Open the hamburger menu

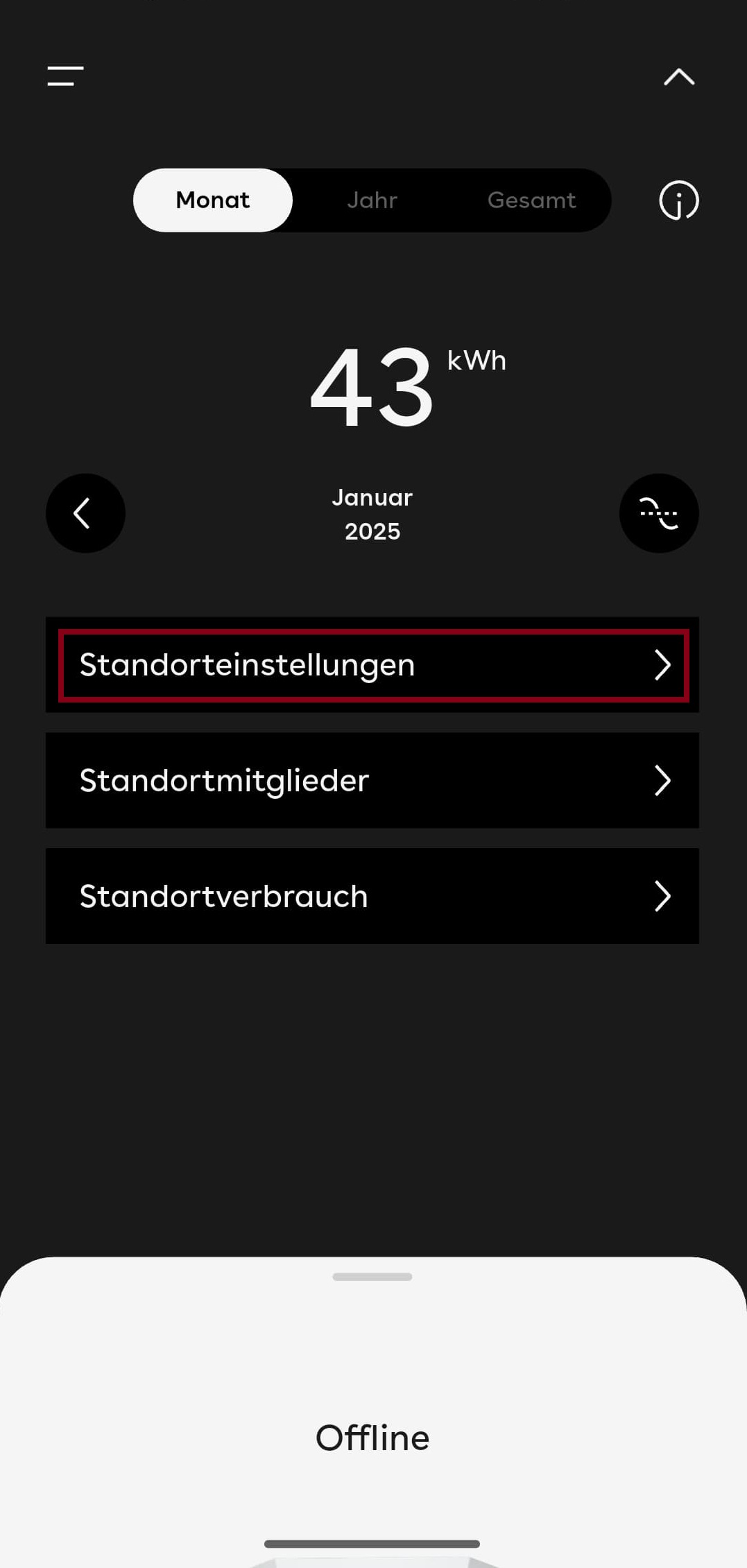pyautogui.click(x=65, y=76)
